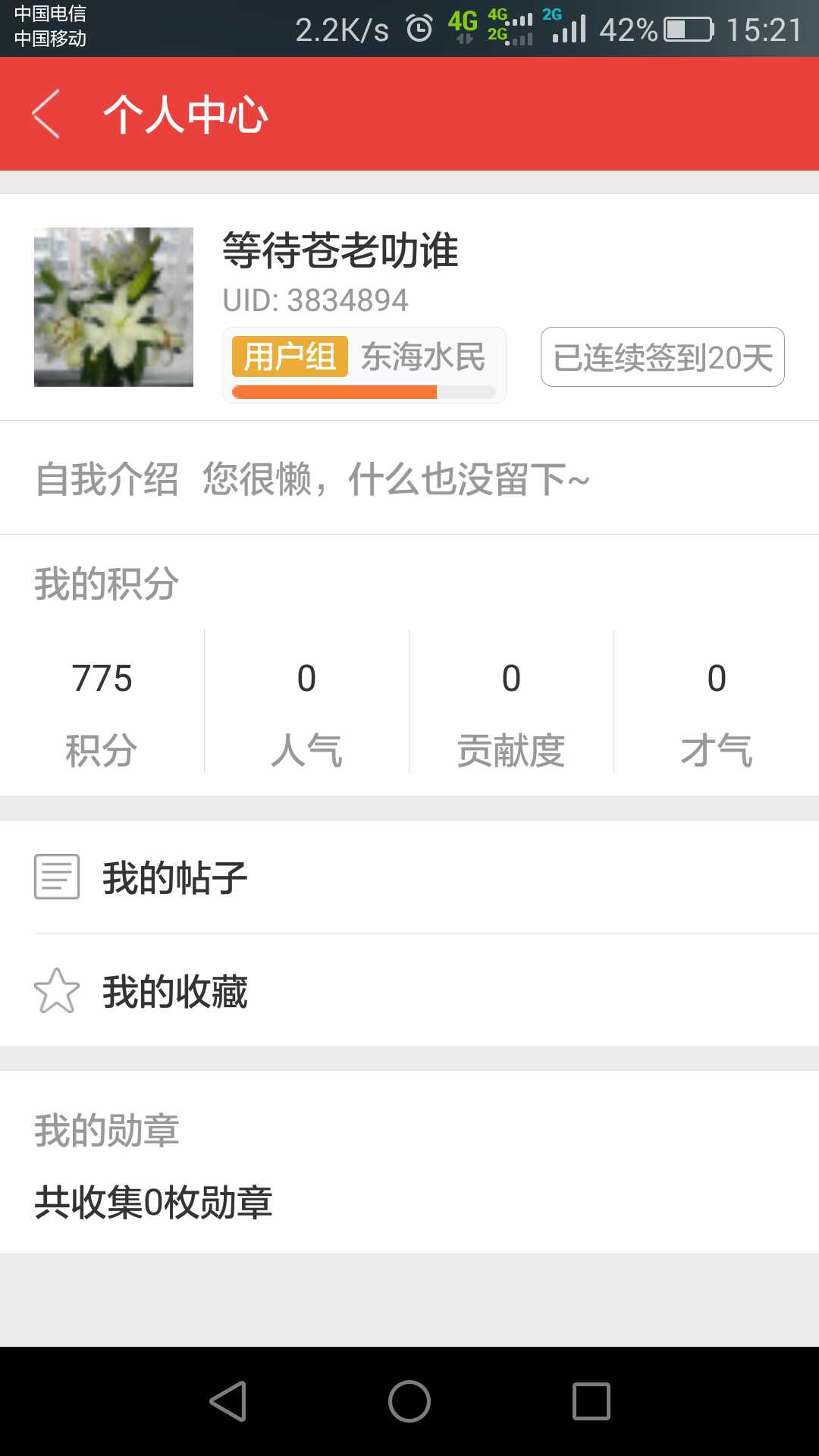The image size is (819, 1456).
Task: Open 我的收藏 favorites
Action: 409,991
